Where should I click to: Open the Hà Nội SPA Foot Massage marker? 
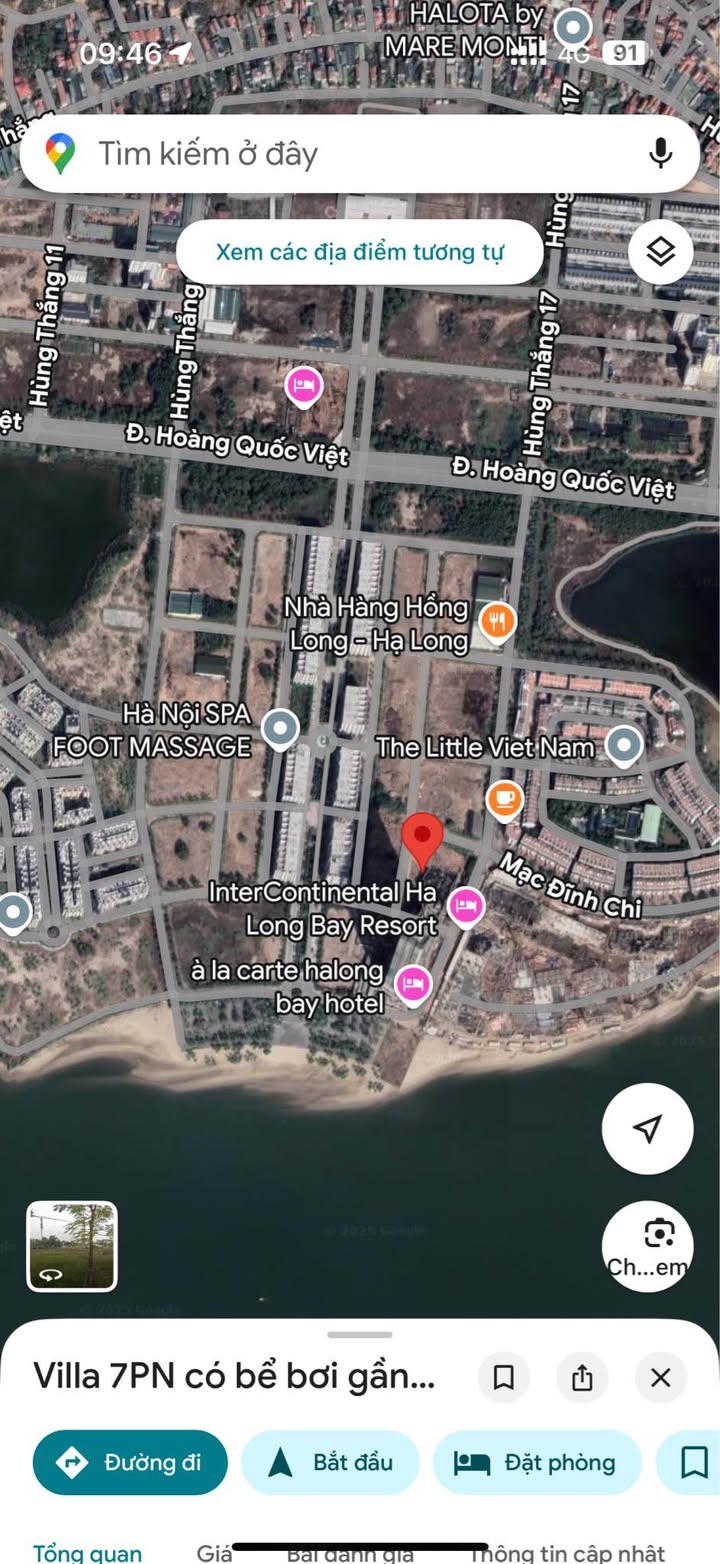280,729
